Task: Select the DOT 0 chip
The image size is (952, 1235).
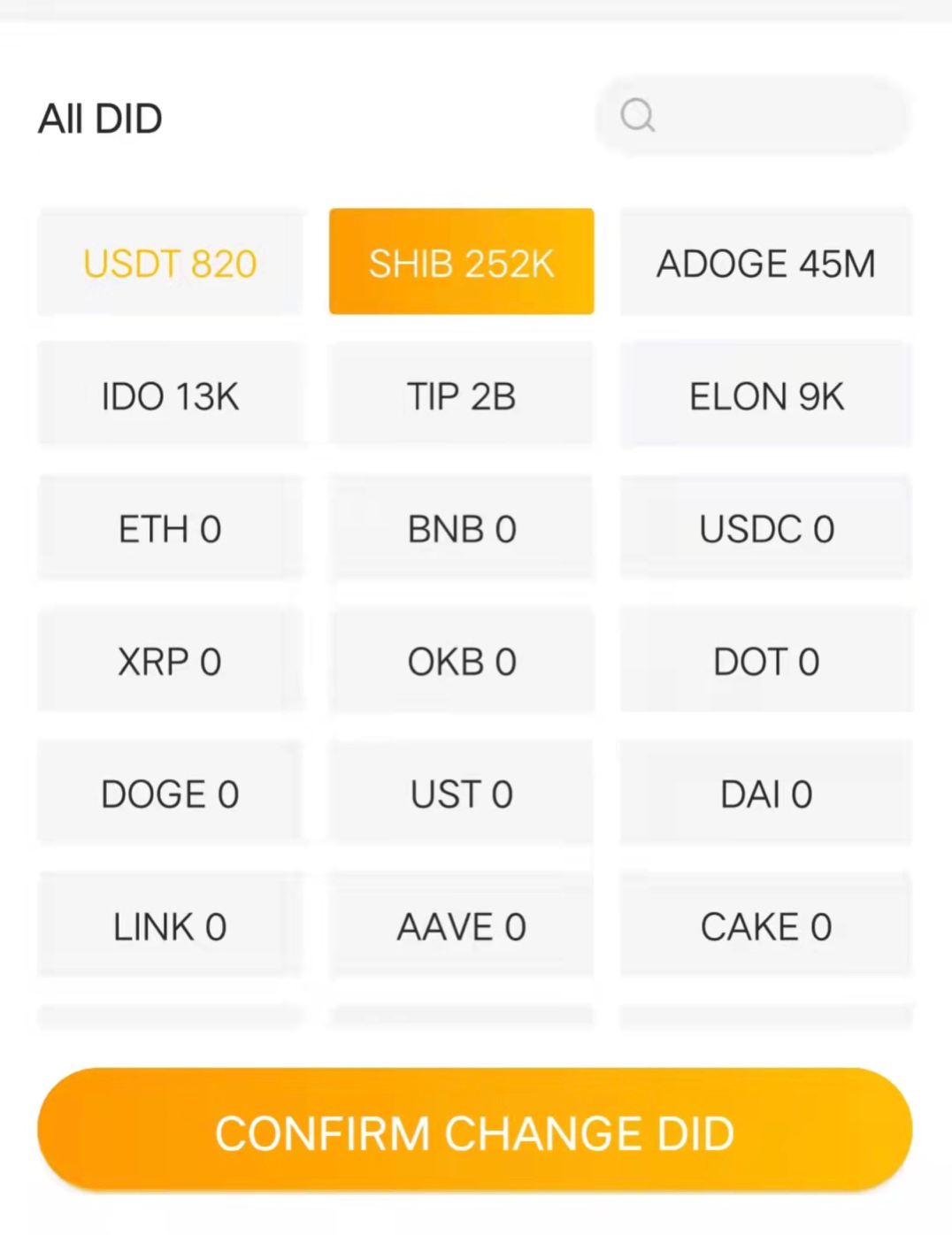Action: coord(766,661)
